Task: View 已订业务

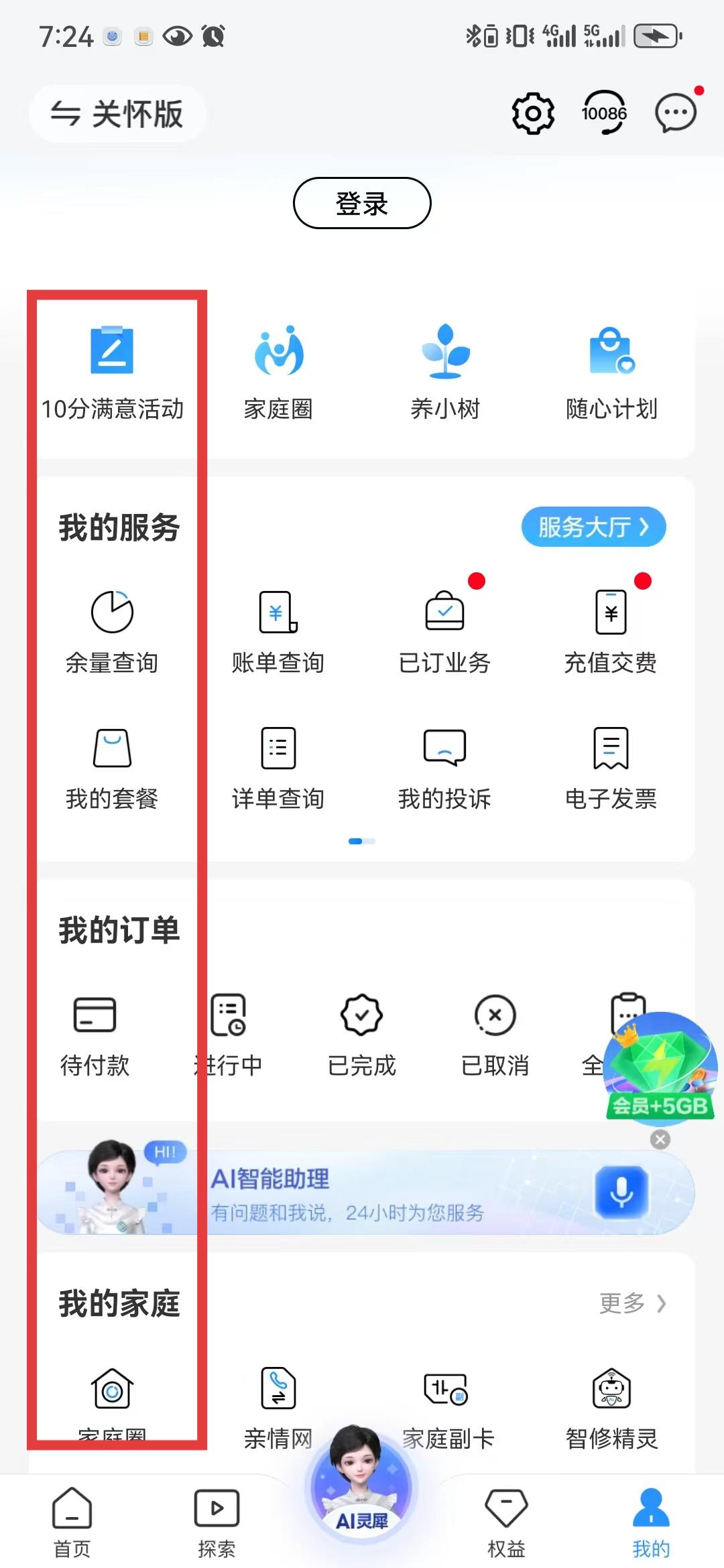Action: pyautogui.click(x=444, y=630)
